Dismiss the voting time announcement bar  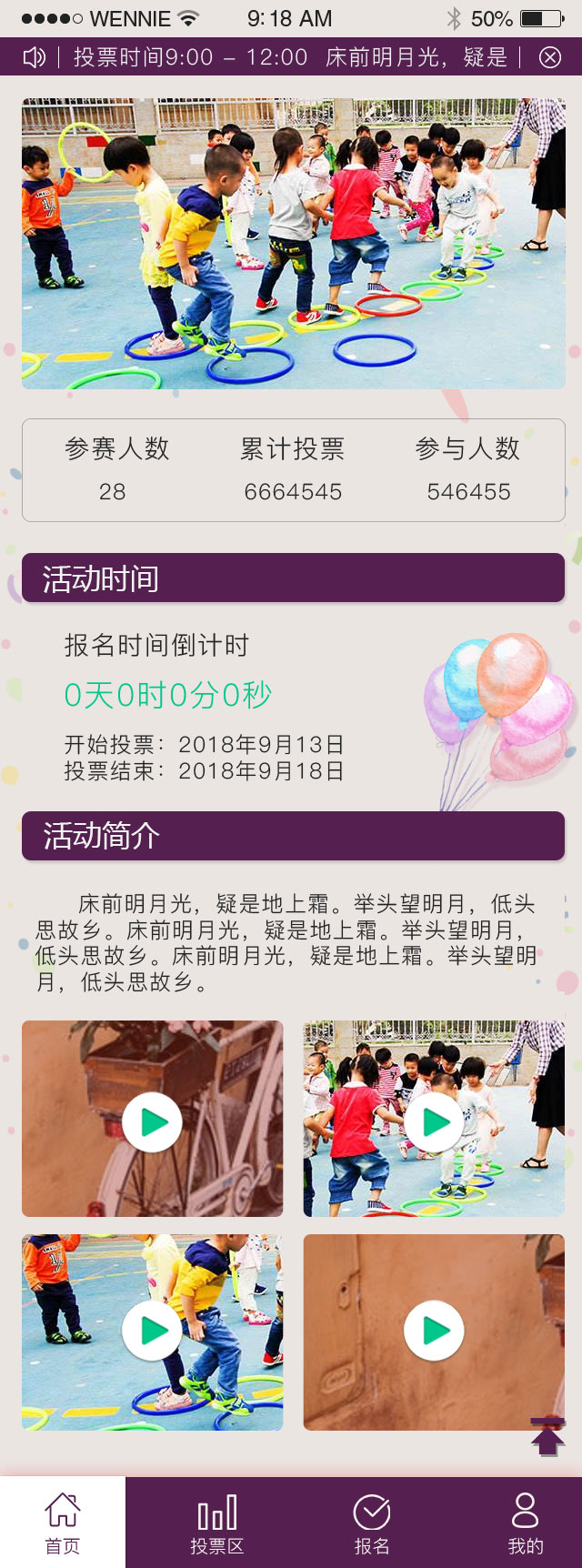550,57
